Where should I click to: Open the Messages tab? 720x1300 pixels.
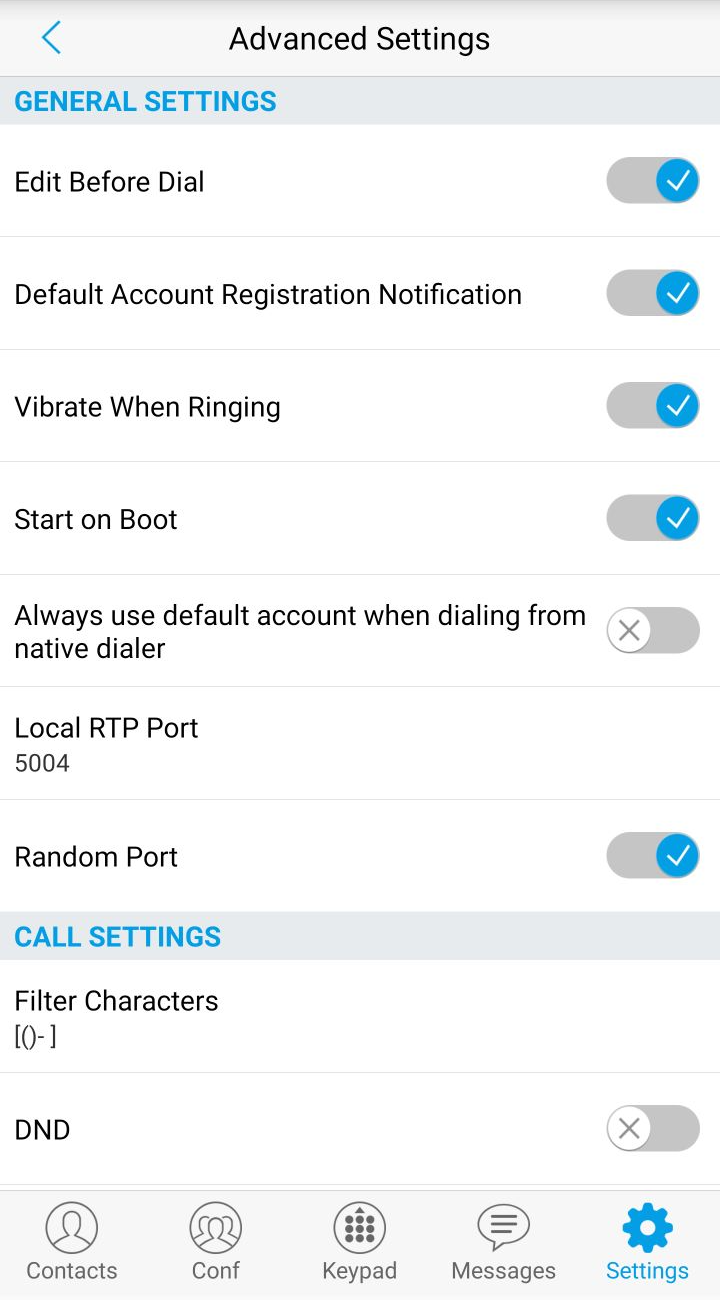point(504,1243)
